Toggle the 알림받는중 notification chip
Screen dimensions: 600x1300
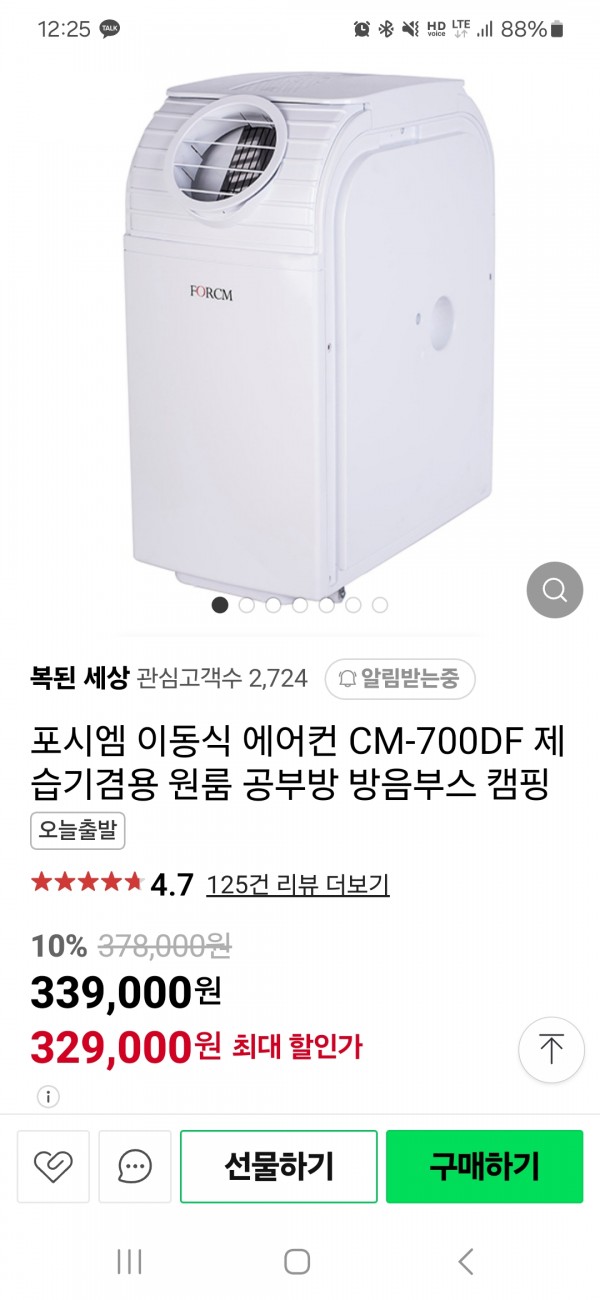400,679
